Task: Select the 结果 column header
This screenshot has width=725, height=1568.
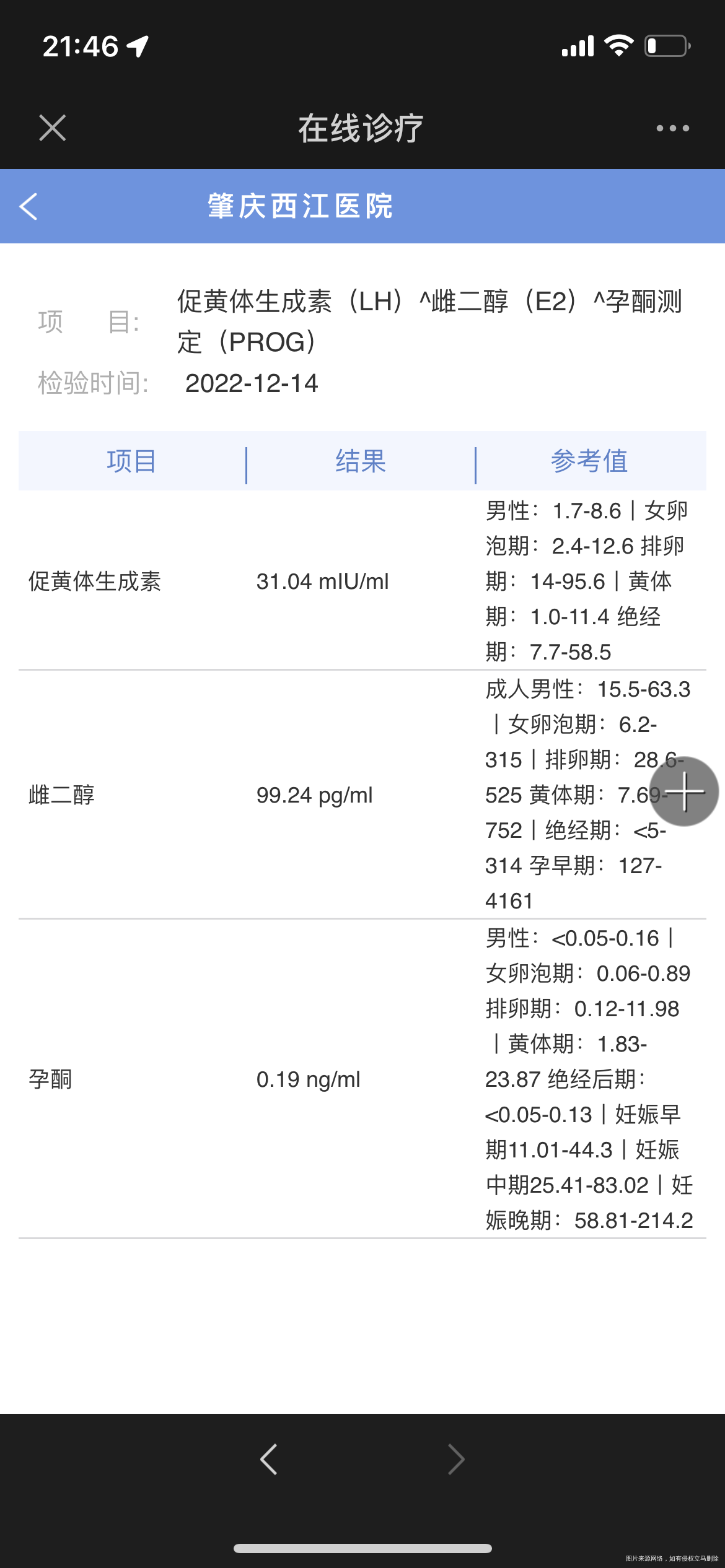Action: click(361, 461)
